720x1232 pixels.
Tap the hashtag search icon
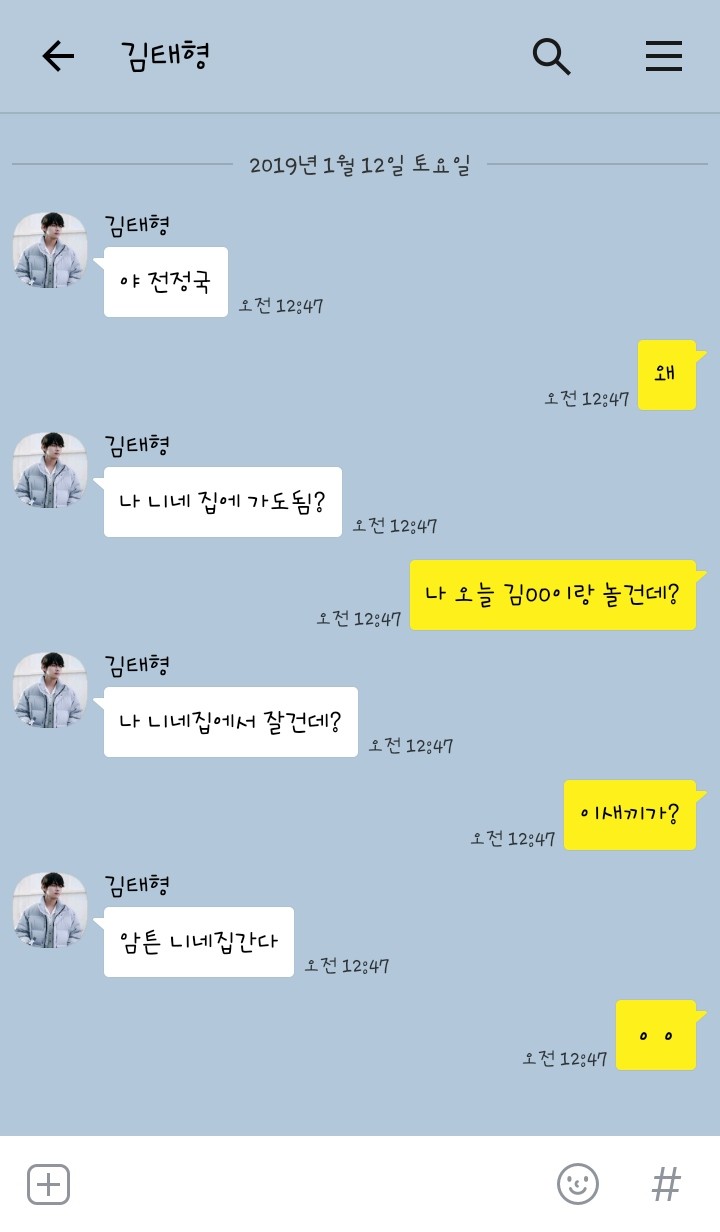pos(666,1185)
